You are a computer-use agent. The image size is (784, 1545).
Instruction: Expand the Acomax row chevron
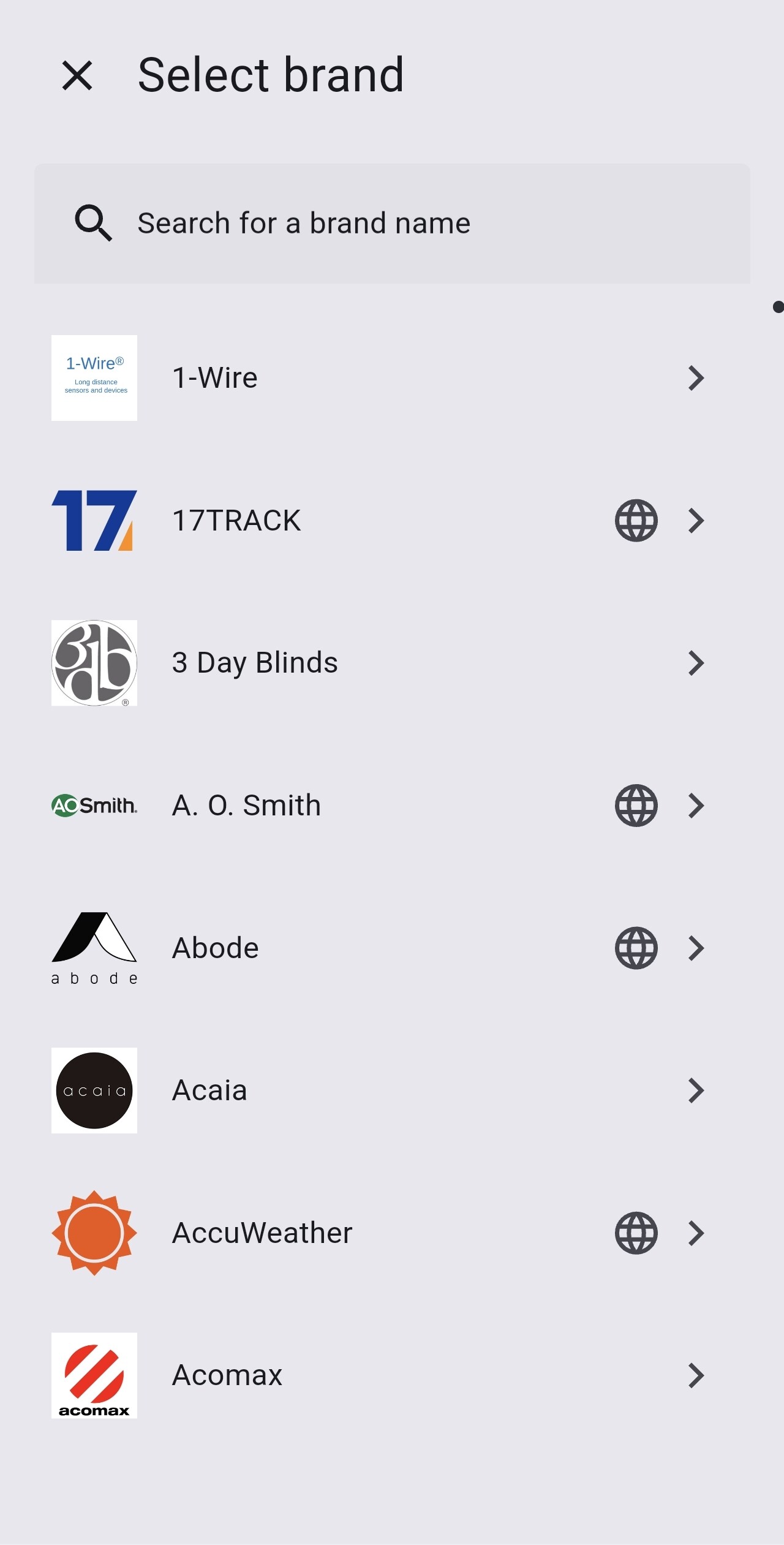696,1375
